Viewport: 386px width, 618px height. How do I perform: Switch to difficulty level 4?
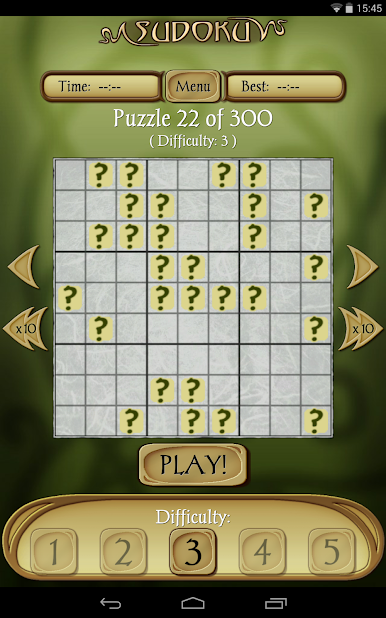click(x=262, y=551)
